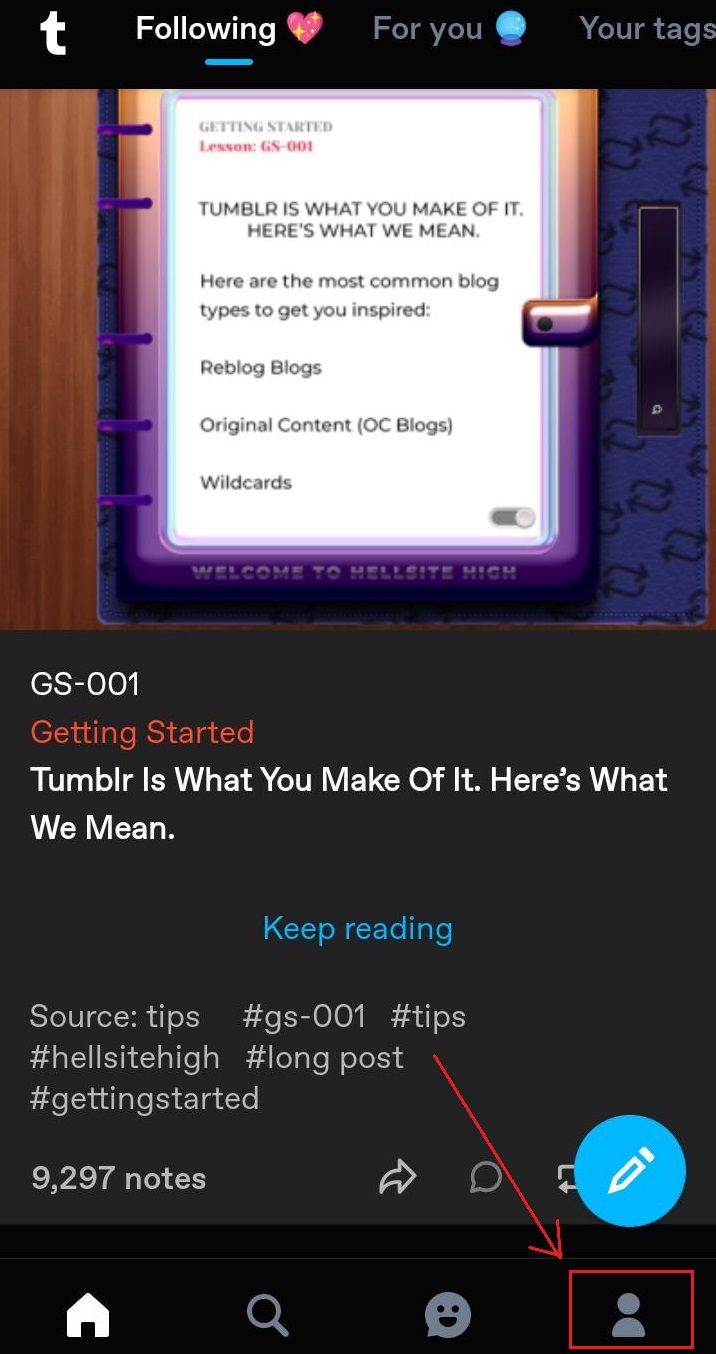Open the #gettingstarted tag

[x=145, y=1098]
